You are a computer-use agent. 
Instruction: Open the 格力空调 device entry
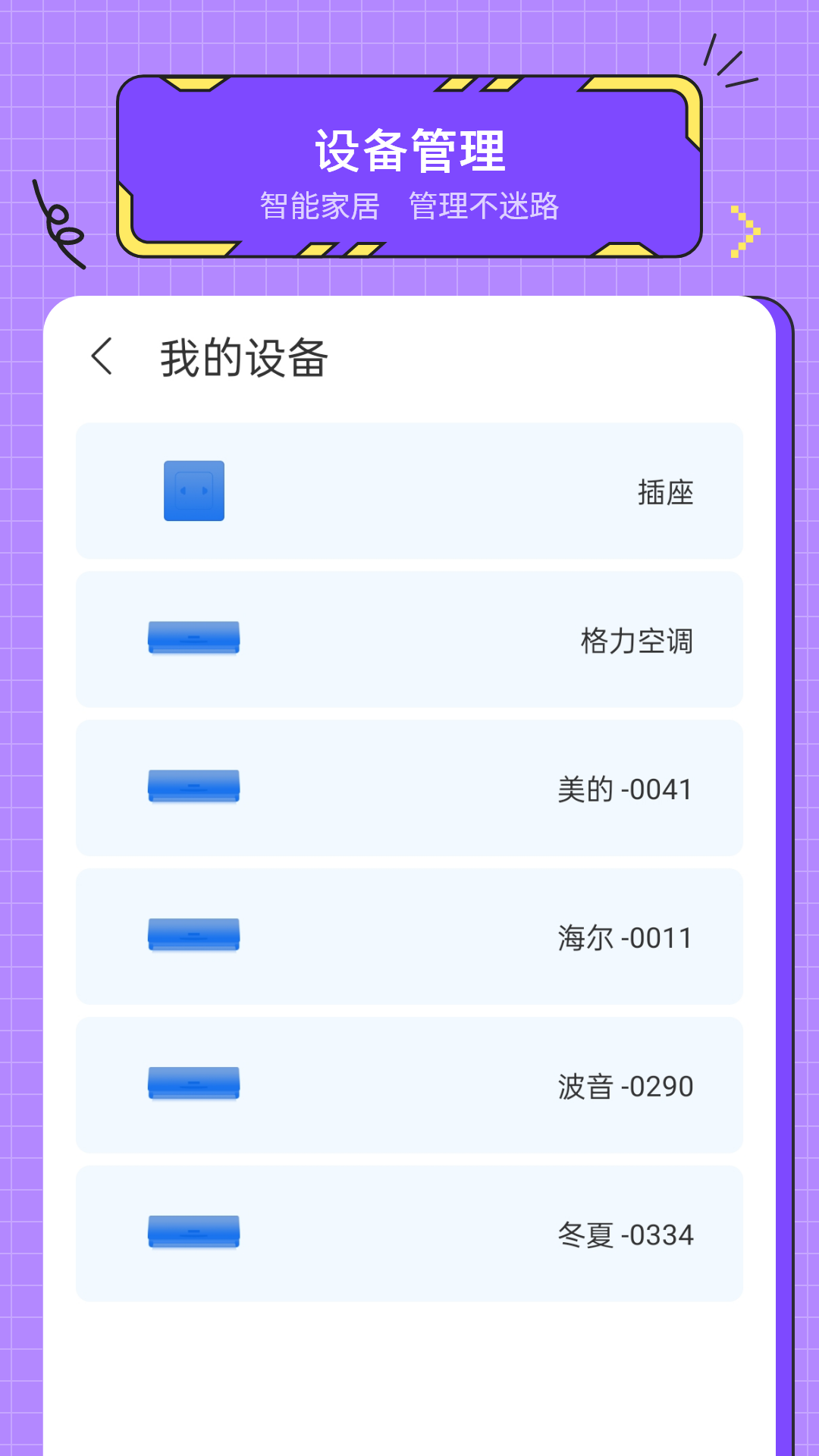point(409,638)
